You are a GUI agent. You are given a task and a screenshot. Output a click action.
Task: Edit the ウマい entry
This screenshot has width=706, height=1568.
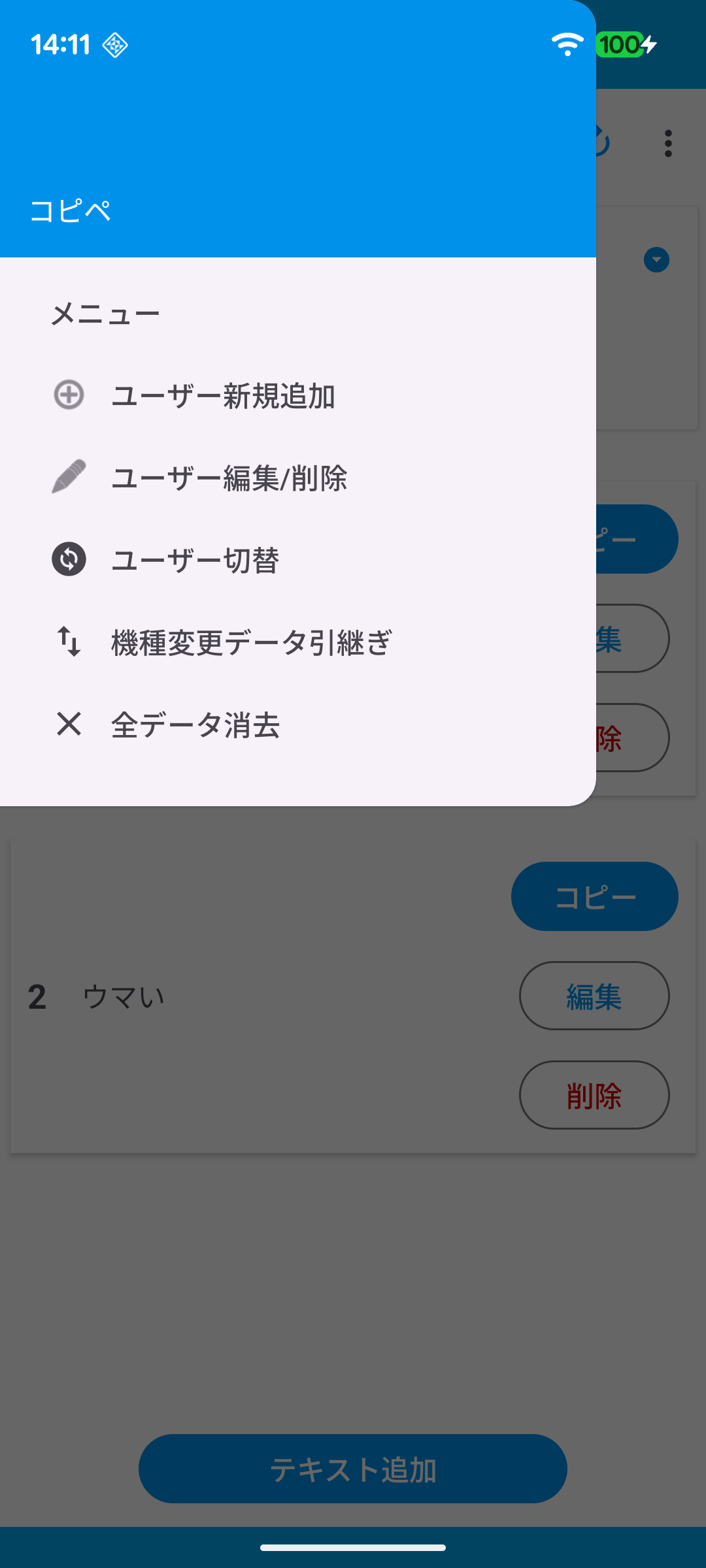point(594,996)
